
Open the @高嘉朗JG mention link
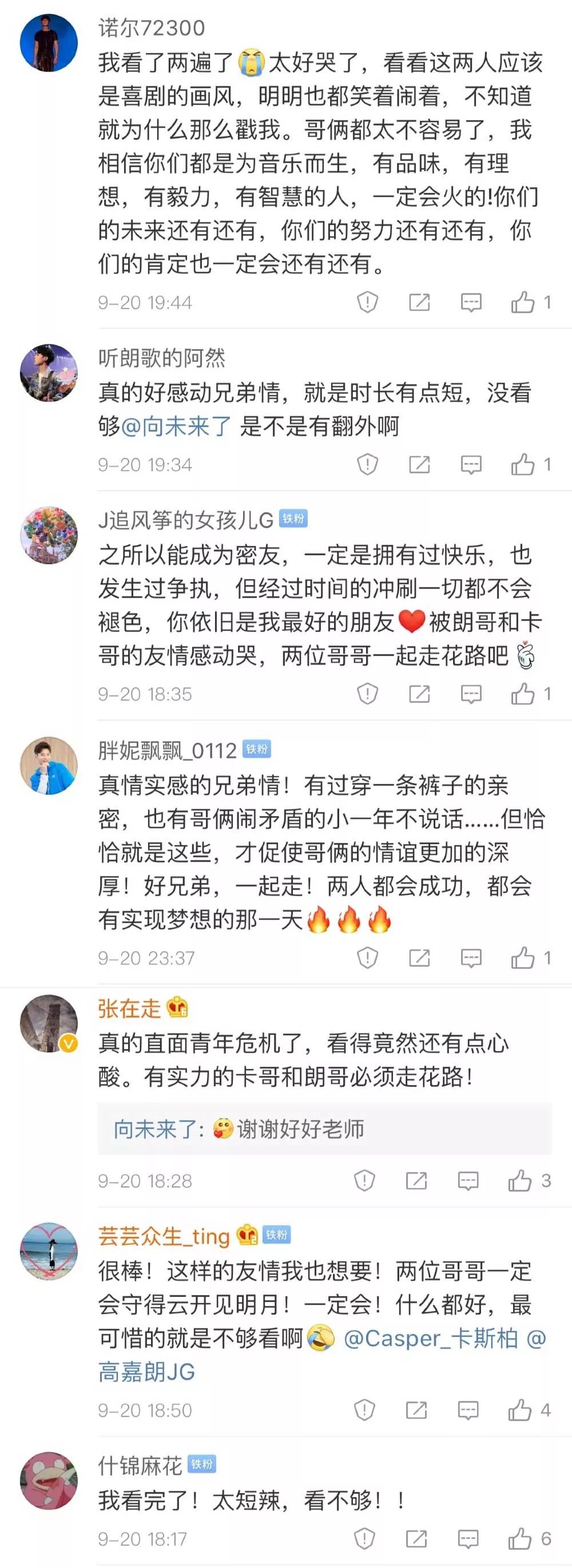click(146, 1371)
